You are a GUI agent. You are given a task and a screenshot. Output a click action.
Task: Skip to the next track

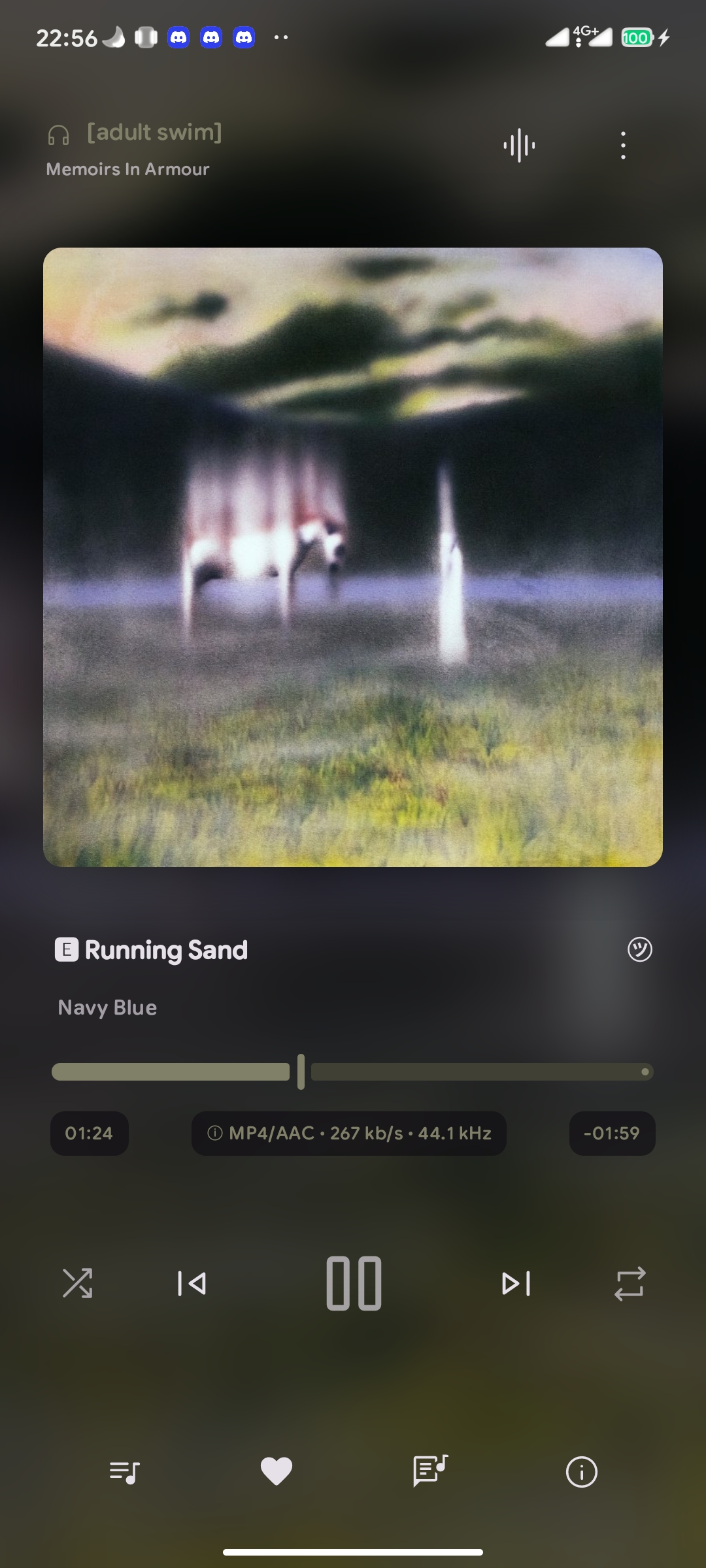516,1283
